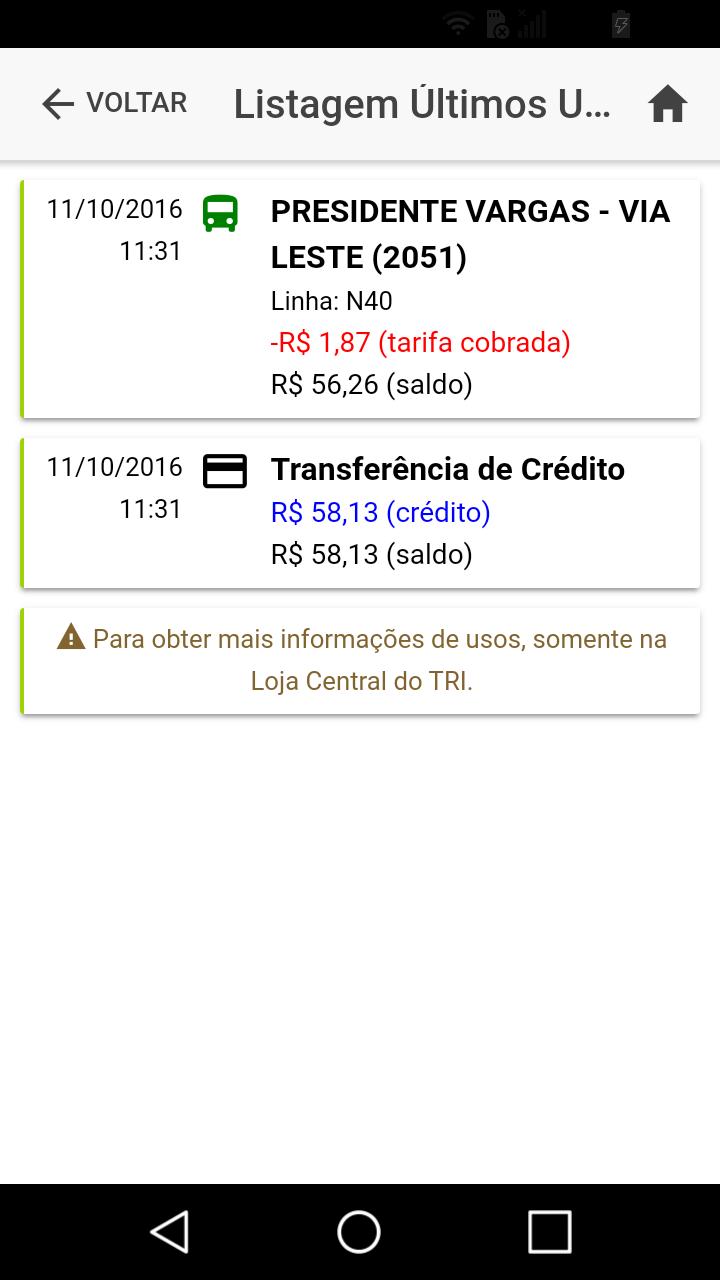
Task: Tap the system recent apps button
Action: (x=549, y=1231)
